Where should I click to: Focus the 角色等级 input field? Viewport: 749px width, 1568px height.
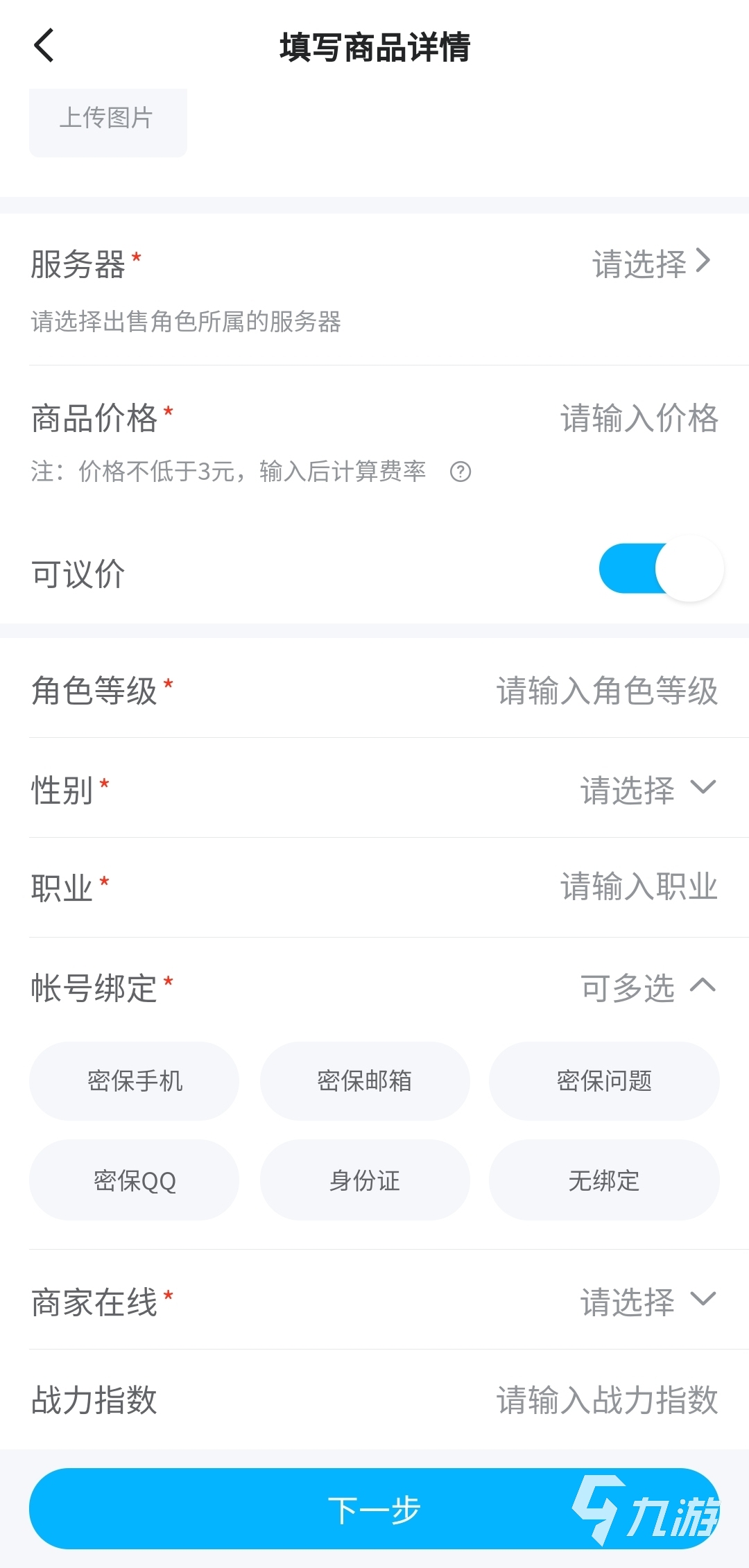pos(606,691)
